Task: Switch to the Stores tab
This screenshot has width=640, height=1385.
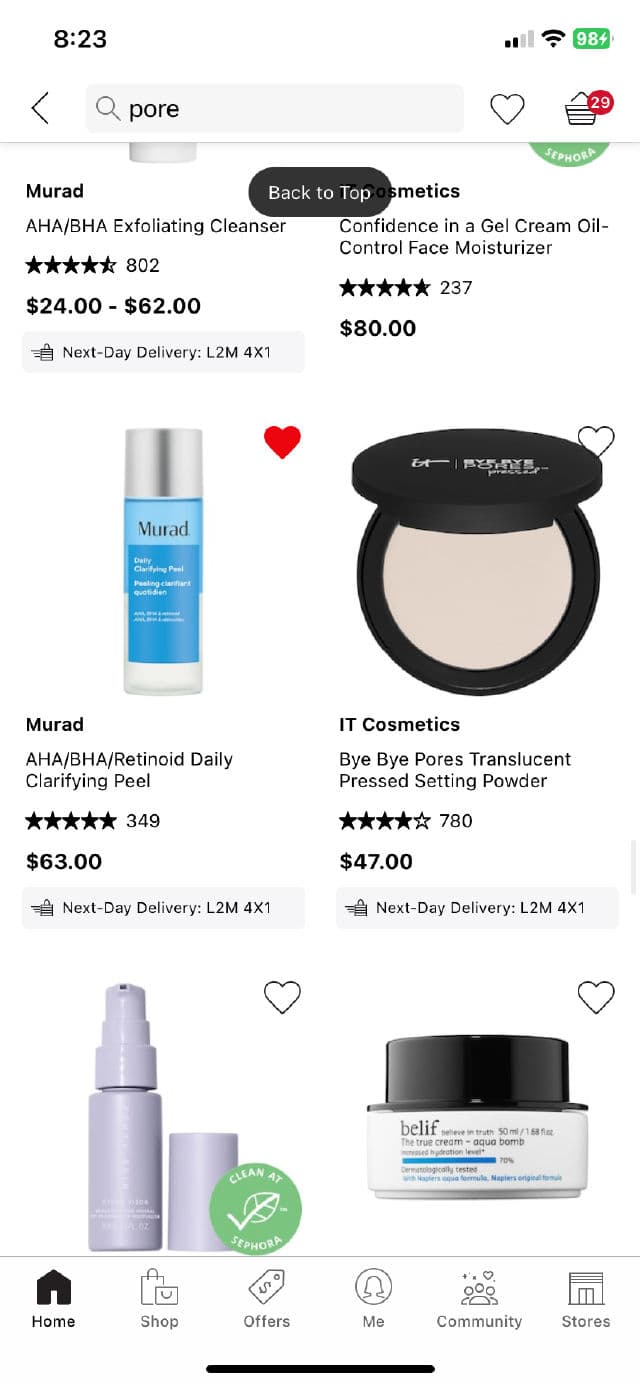Action: pyautogui.click(x=586, y=1299)
